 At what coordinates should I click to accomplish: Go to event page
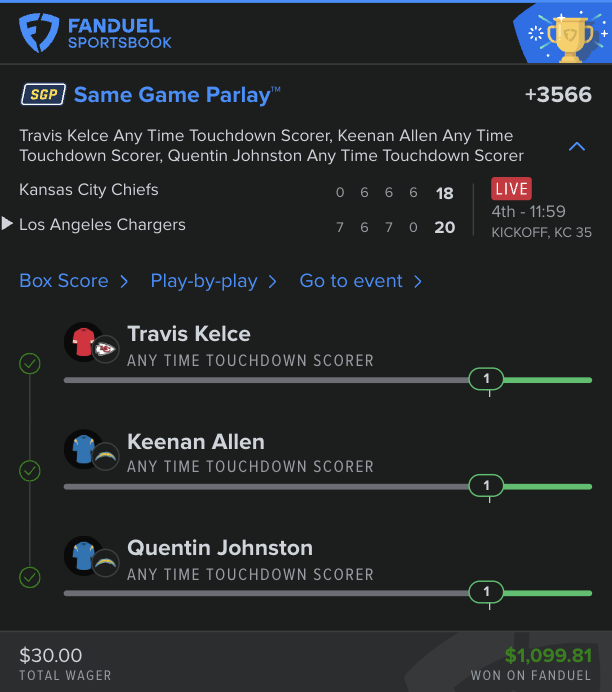pyautogui.click(x=360, y=281)
